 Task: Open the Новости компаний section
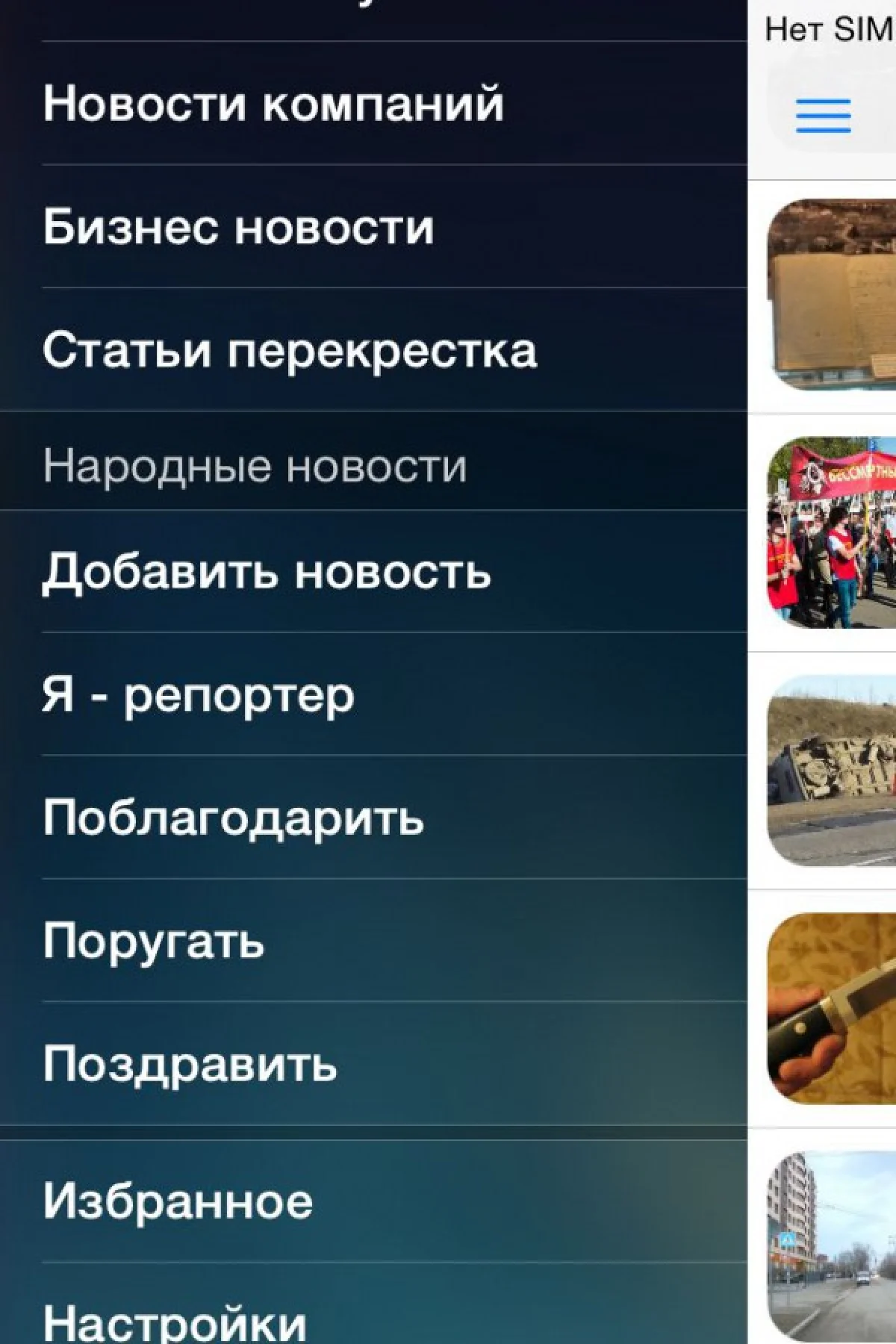[x=273, y=103]
